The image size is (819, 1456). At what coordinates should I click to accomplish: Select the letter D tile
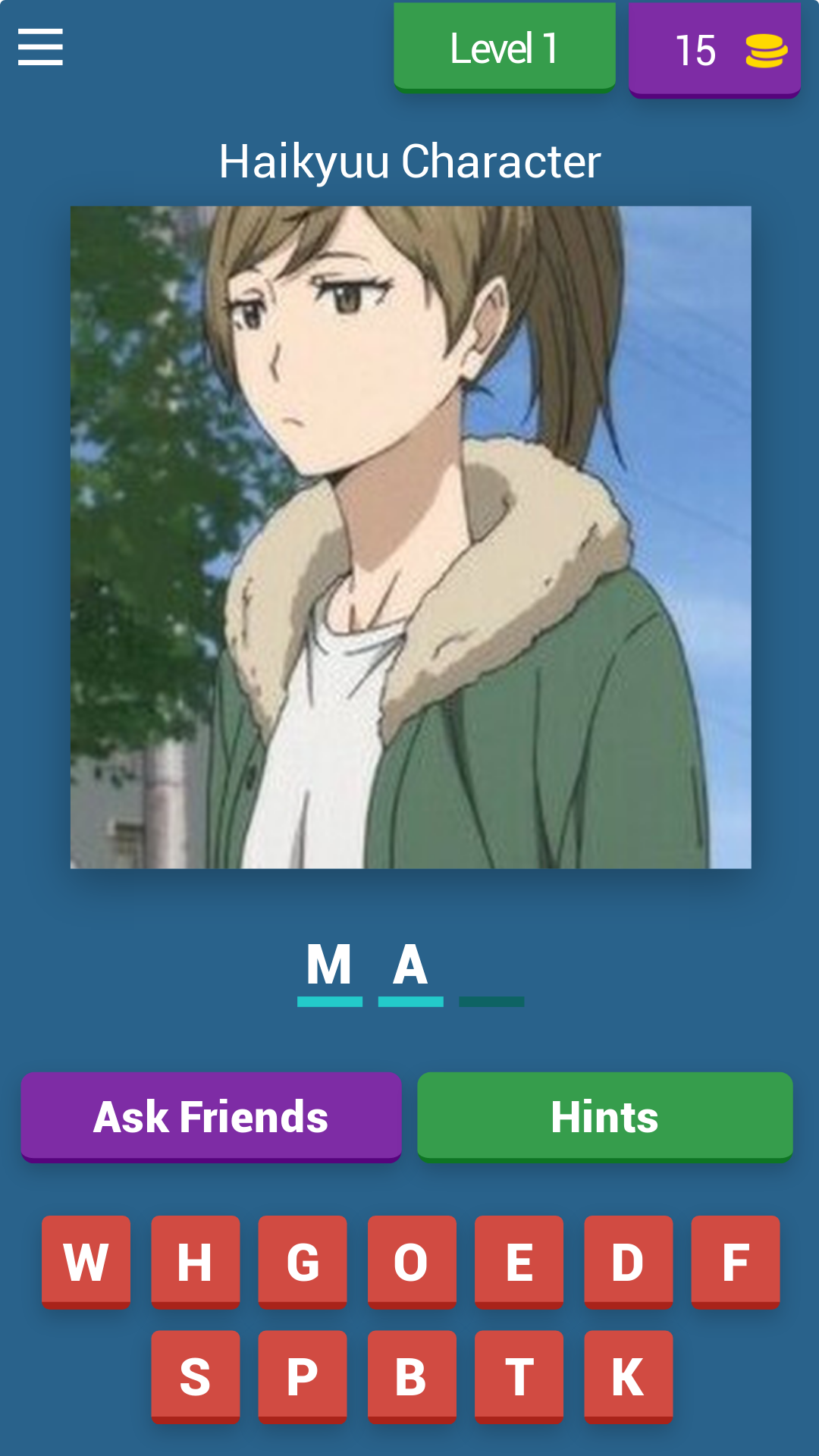pyautogui.click(x=628, y=1262)
